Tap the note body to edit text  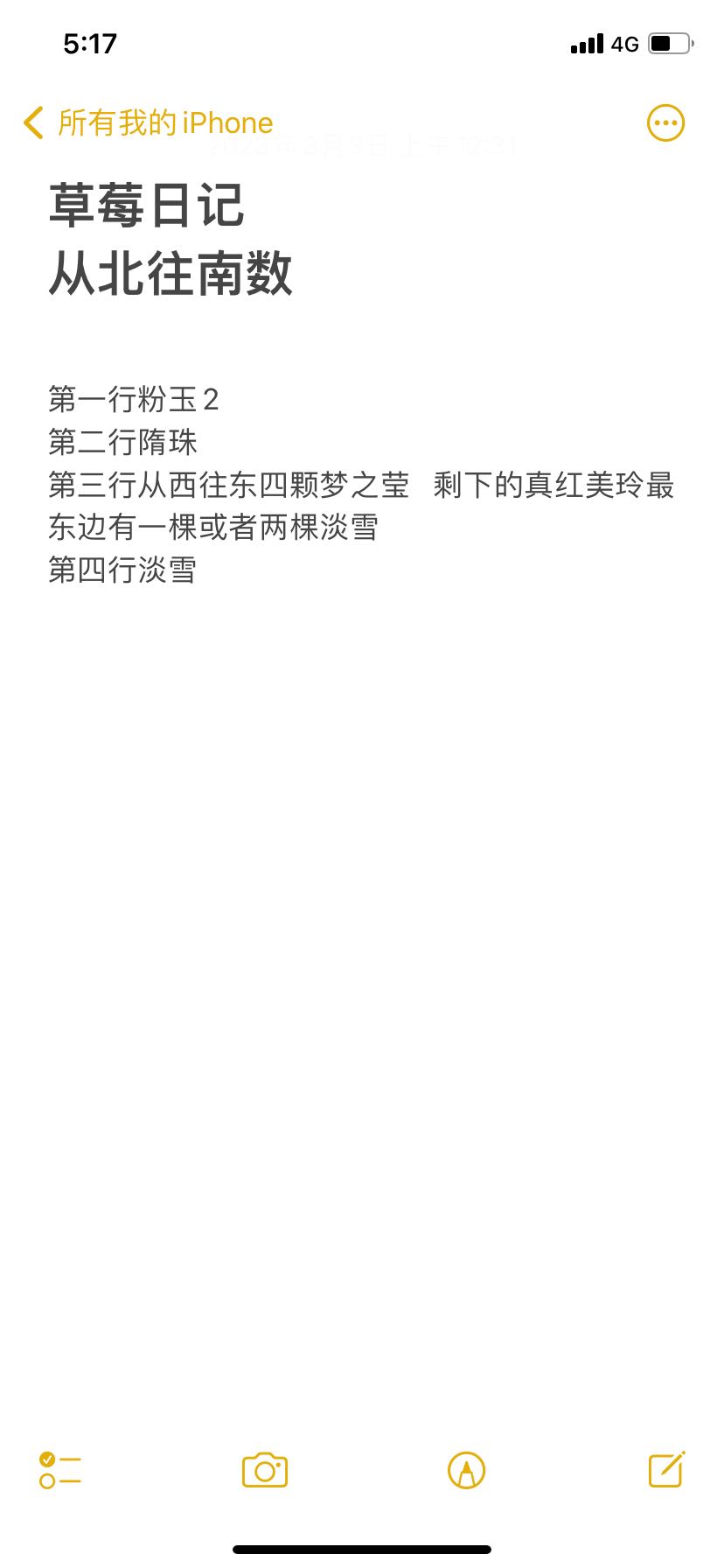(x=361, y=484)
